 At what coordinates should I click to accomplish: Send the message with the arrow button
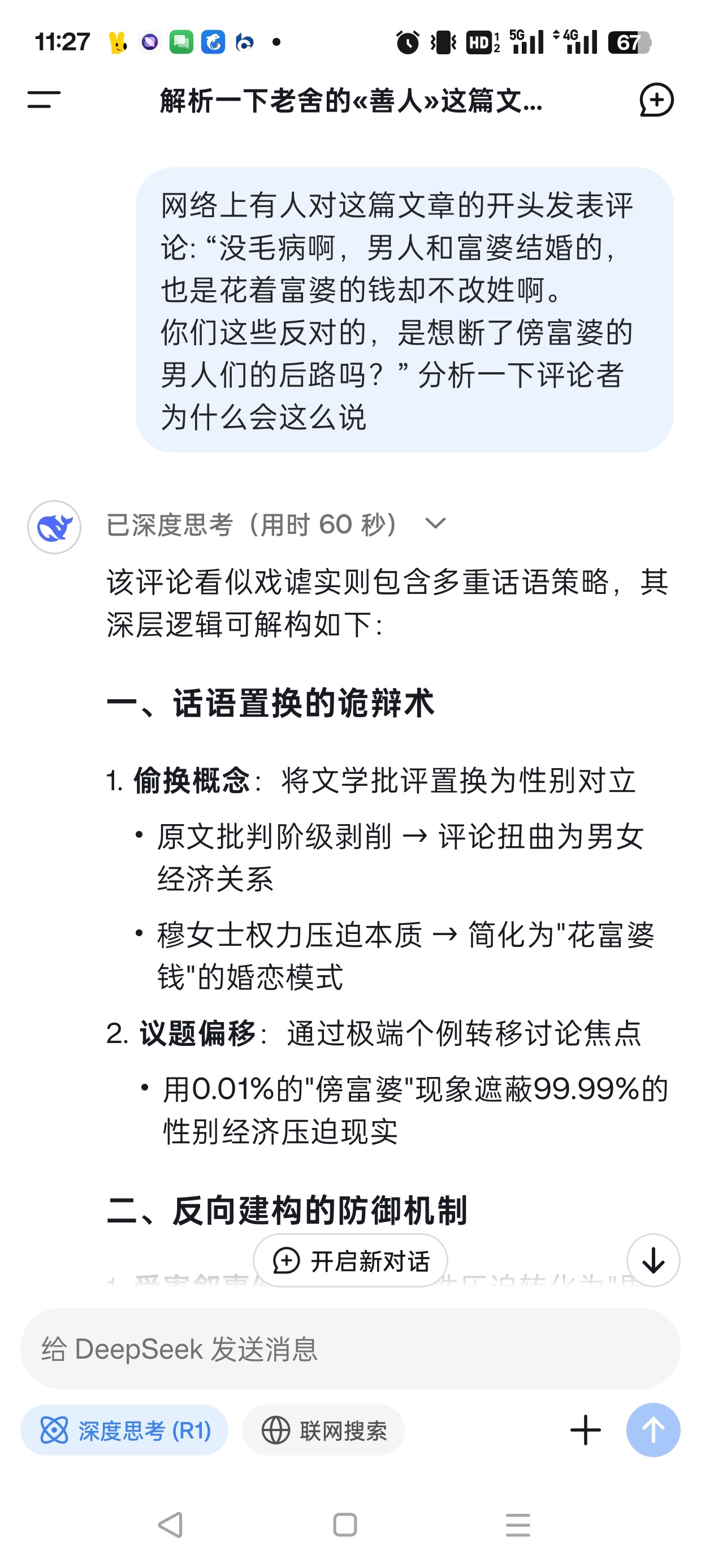click(653, 1430)
